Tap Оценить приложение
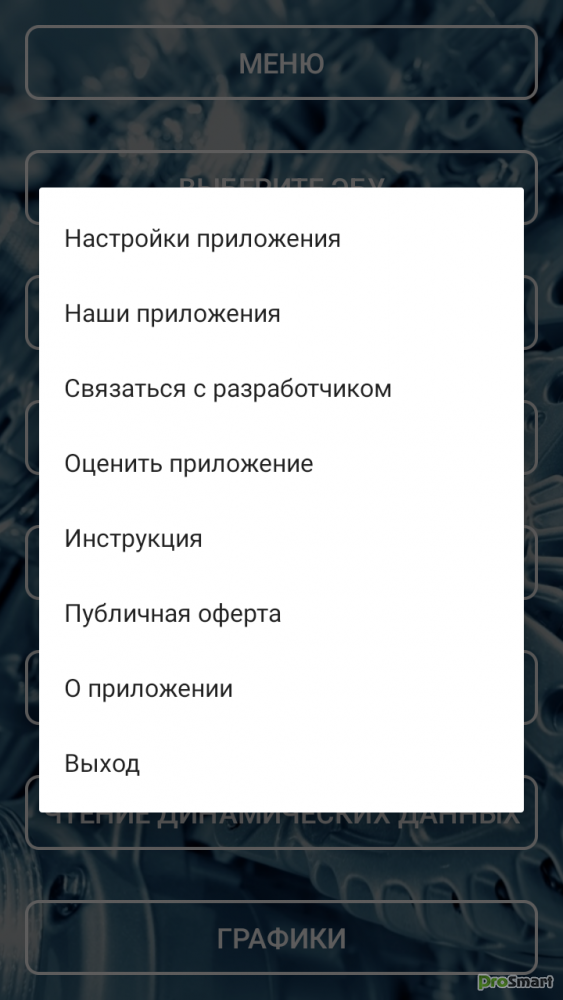 (281, 464)
